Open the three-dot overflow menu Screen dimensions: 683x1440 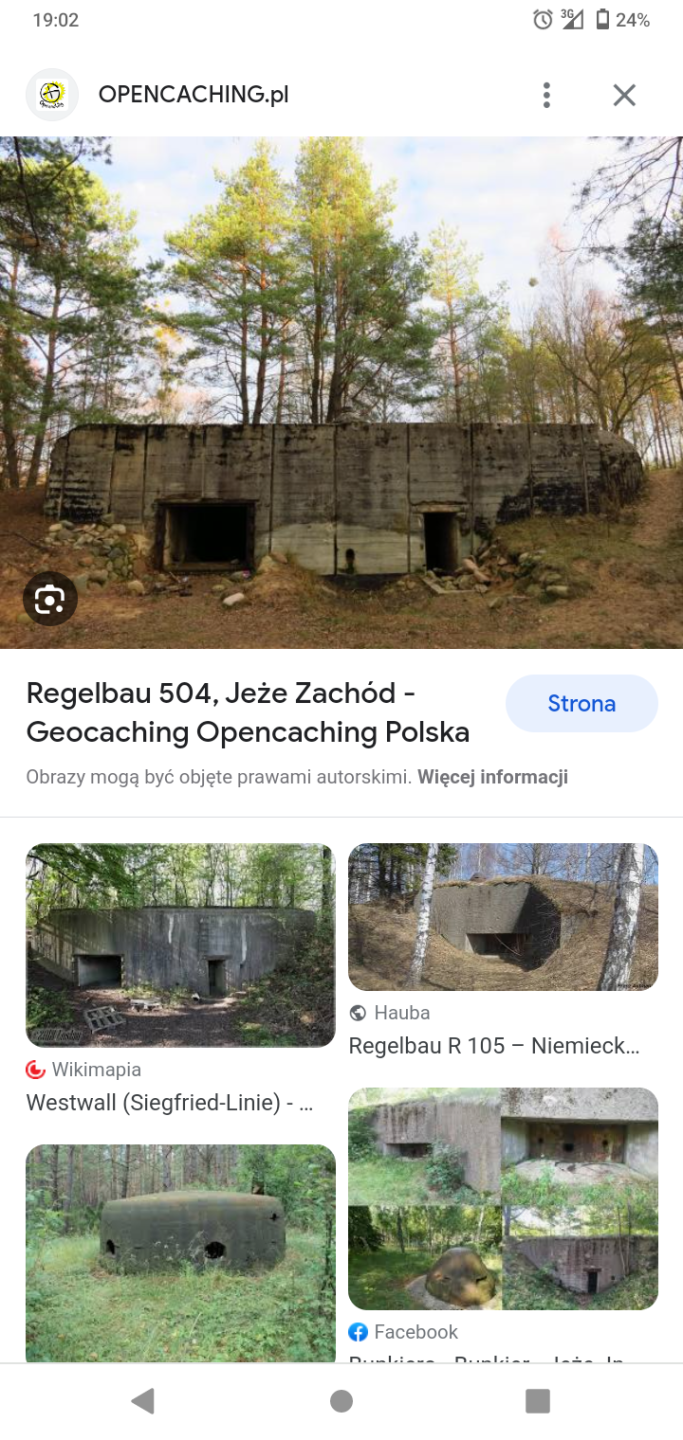coord(546,95)
